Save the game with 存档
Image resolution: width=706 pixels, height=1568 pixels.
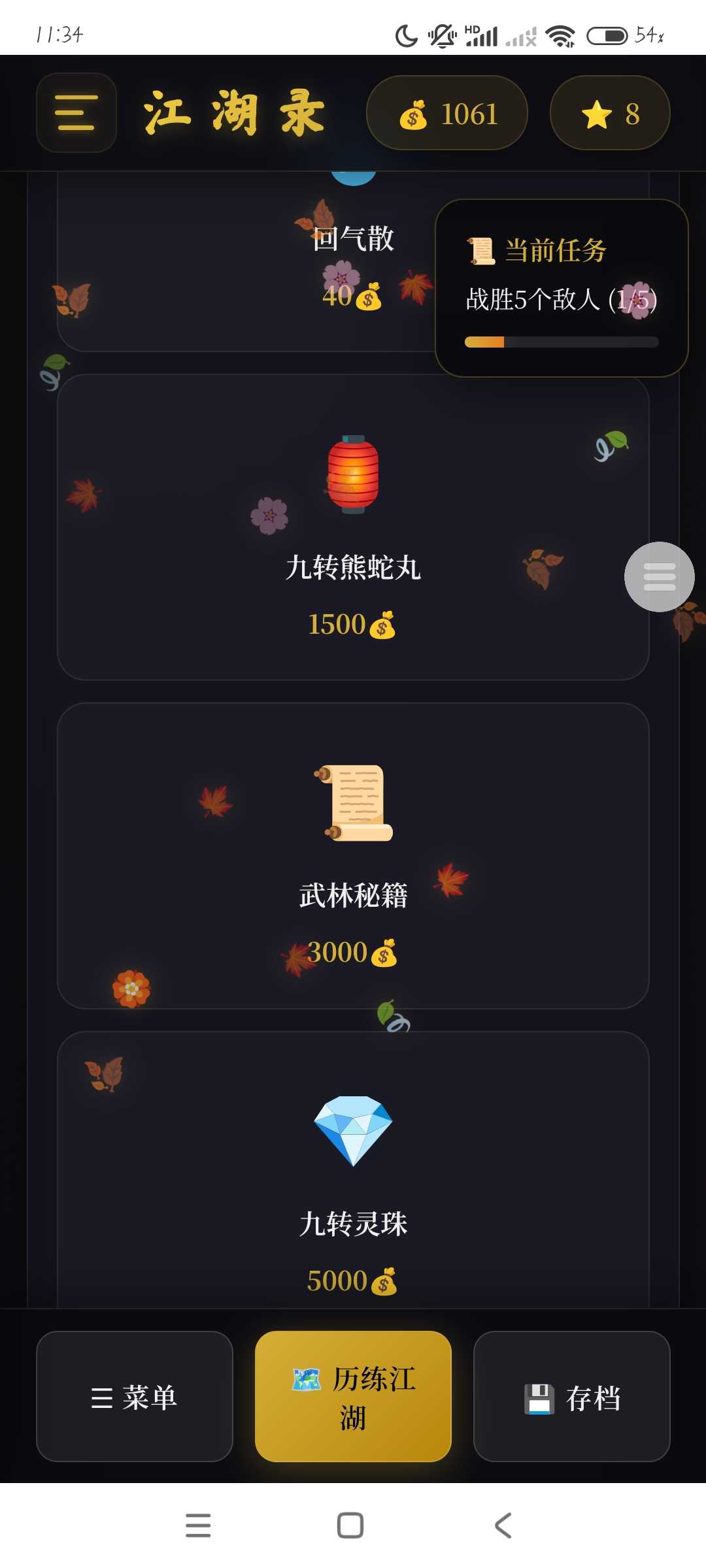pos(571,1396)
